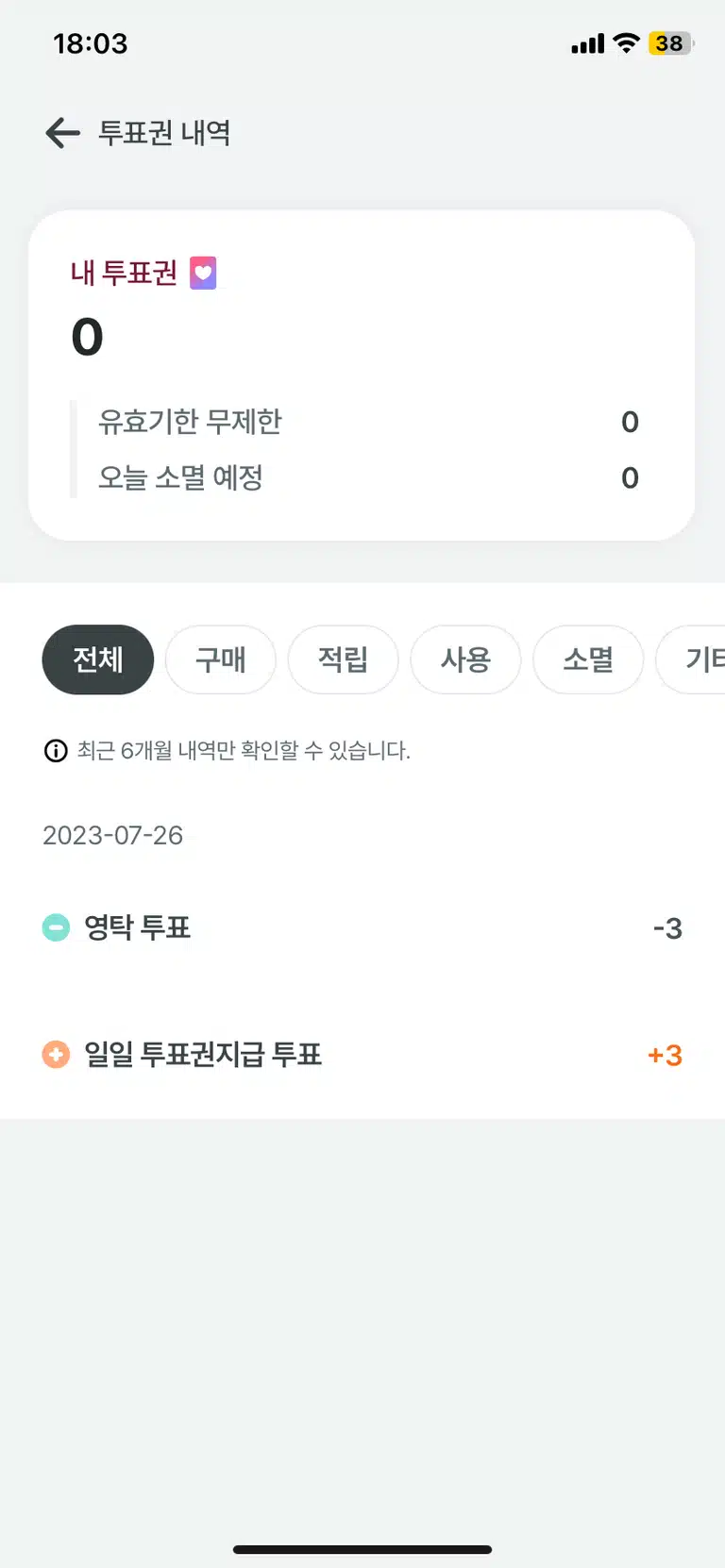The width and height of the screenshot is (725, 1568).
Task: Go back from 투표권 내역 page
Action: 63,133
